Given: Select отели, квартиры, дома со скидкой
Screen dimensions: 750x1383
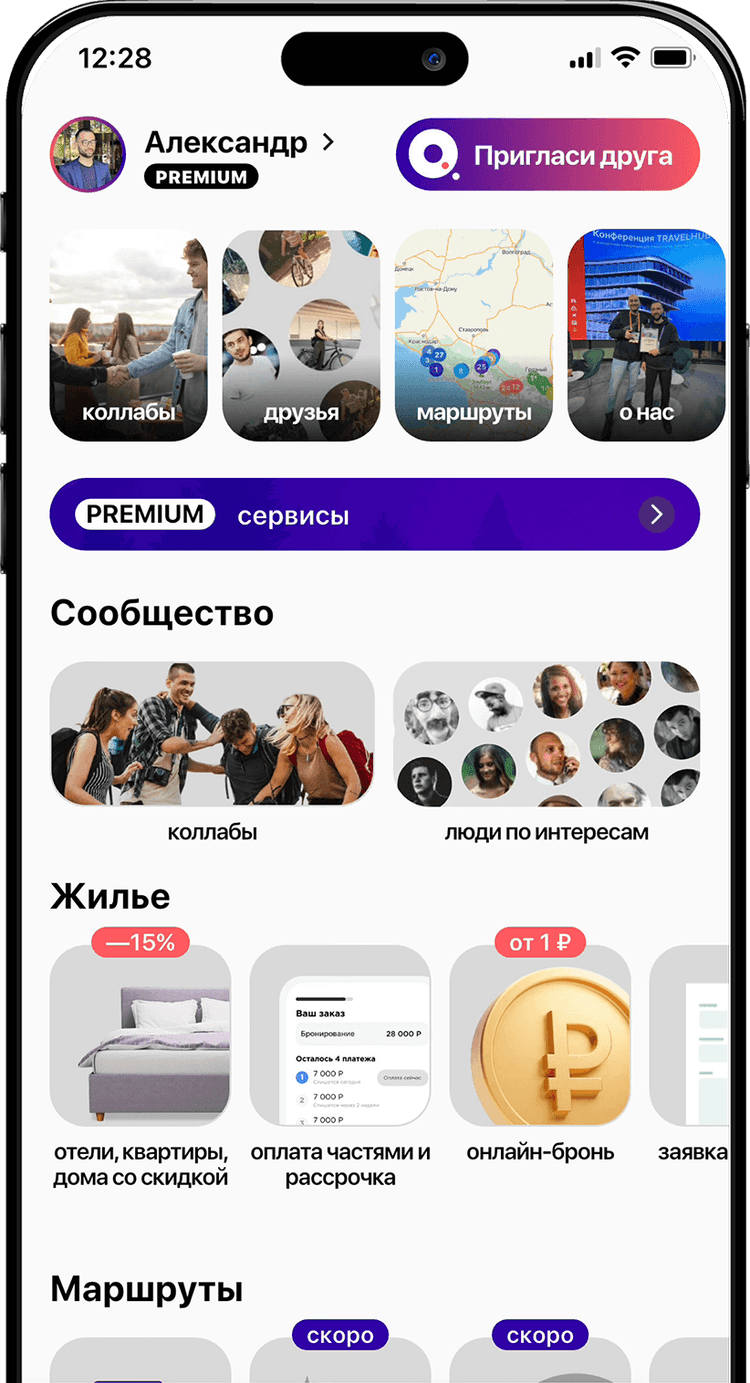Looking at the screenshot, I should click(140, 1035).
